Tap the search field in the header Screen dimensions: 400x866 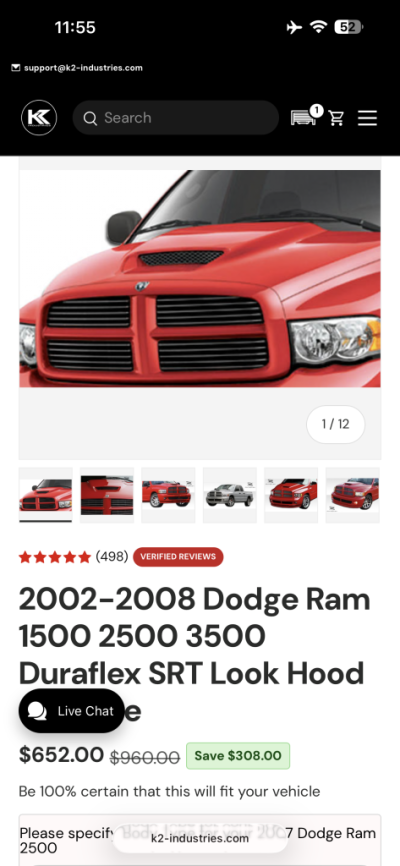tap(176, 118)
